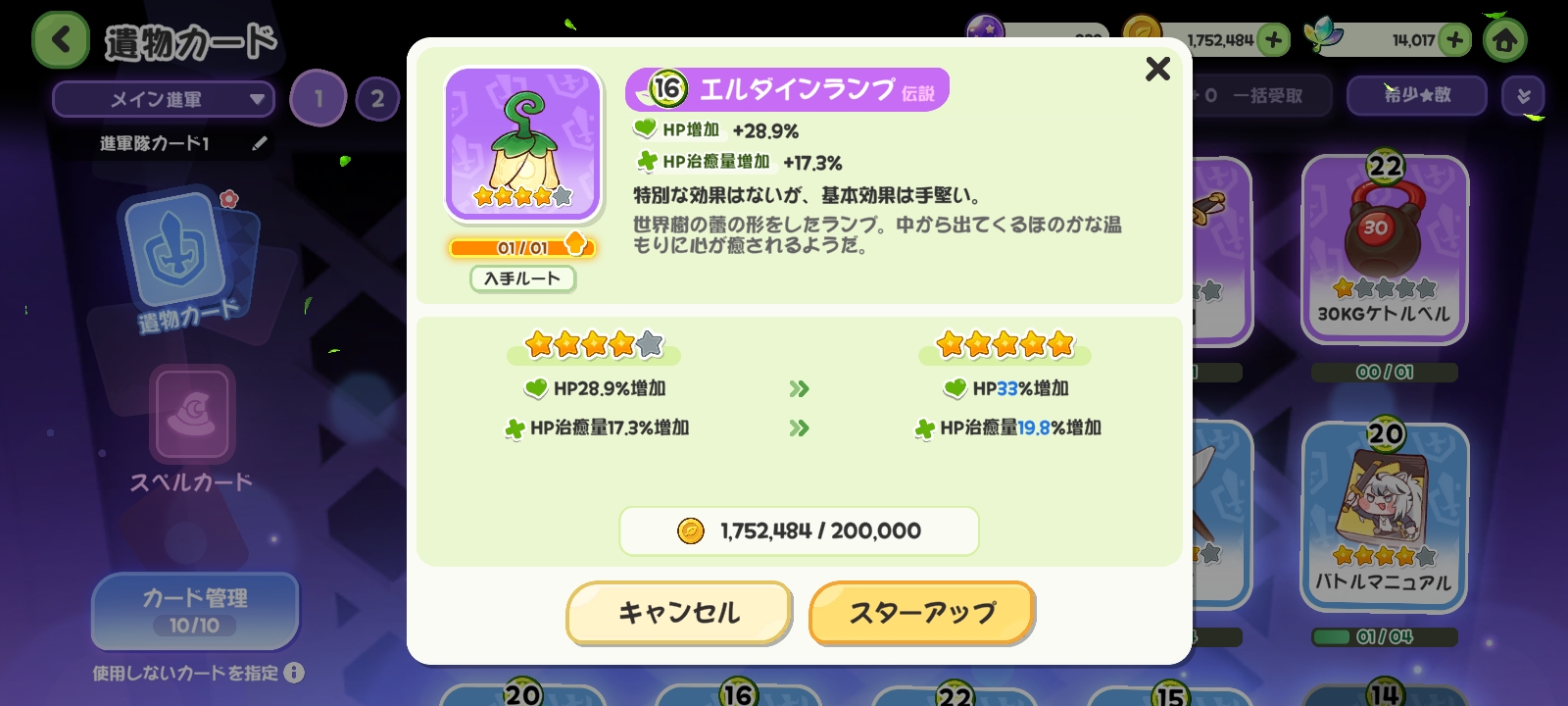Screen dimensions: 1568x706
Task: Open the 入手ルート info
Action: 522,278
